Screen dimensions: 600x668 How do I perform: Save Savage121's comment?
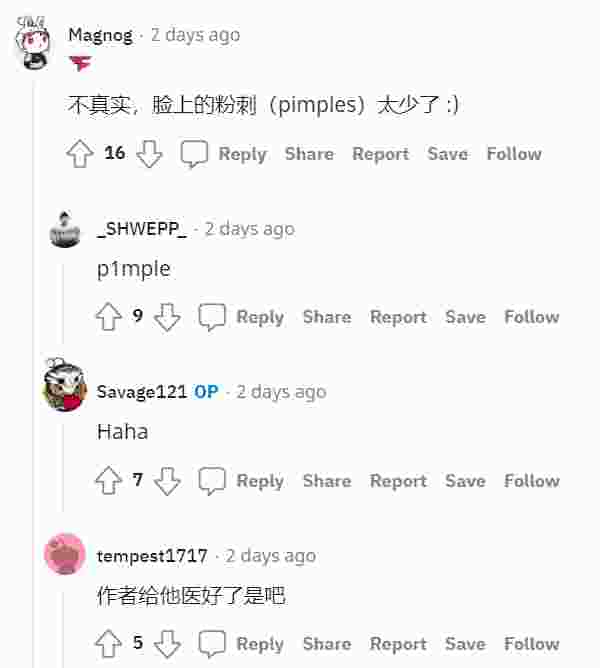[464, 481]
